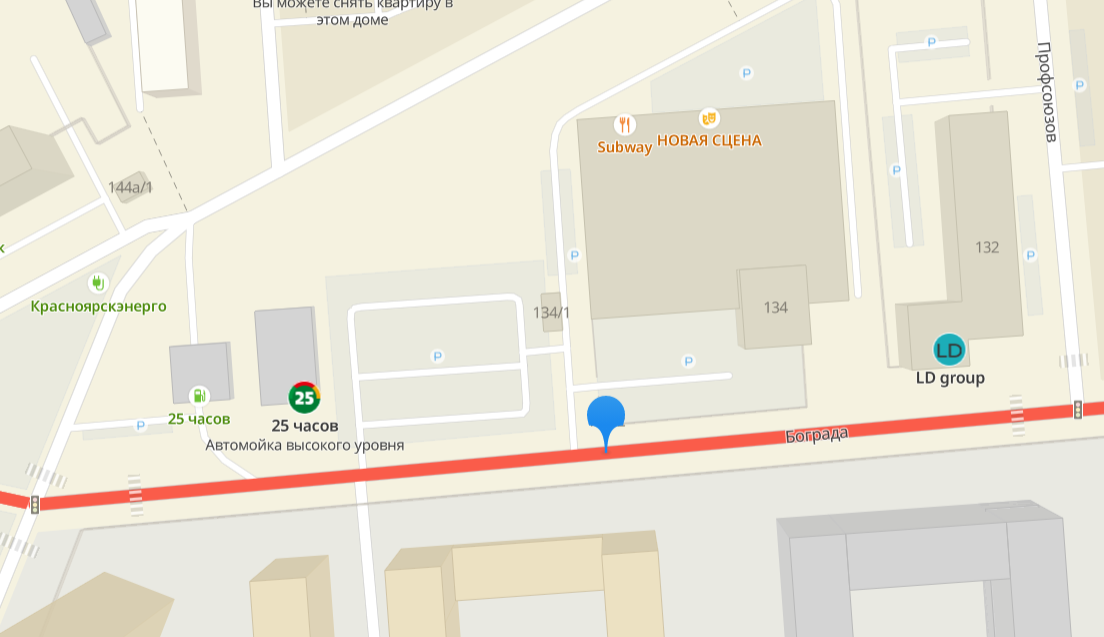Select the 25 часов gas station marker

(x=200, y=396)
